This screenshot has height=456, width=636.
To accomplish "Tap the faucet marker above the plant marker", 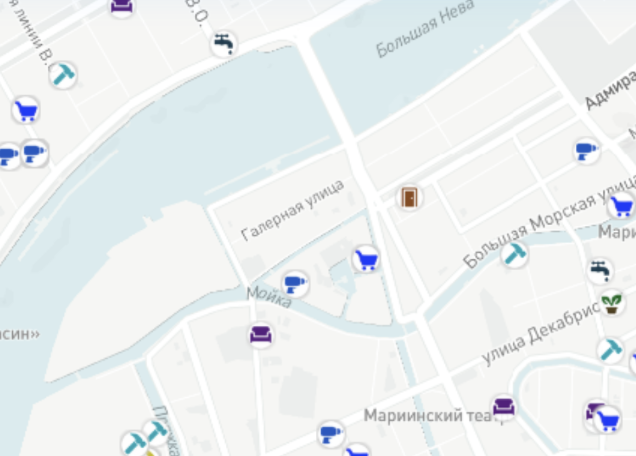I will pyautogui.click(x=600, y=269).
